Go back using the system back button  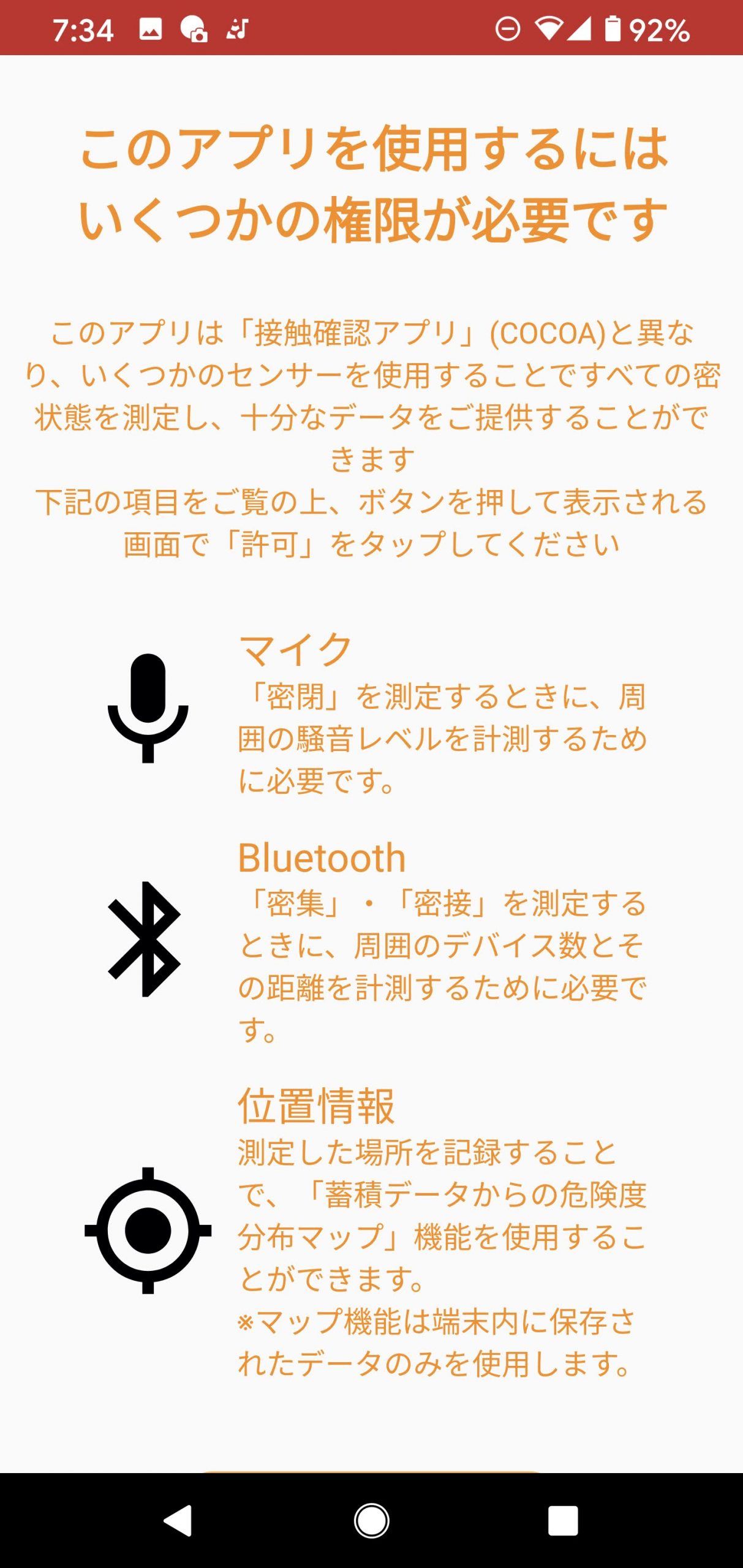tap(178, 1520)
